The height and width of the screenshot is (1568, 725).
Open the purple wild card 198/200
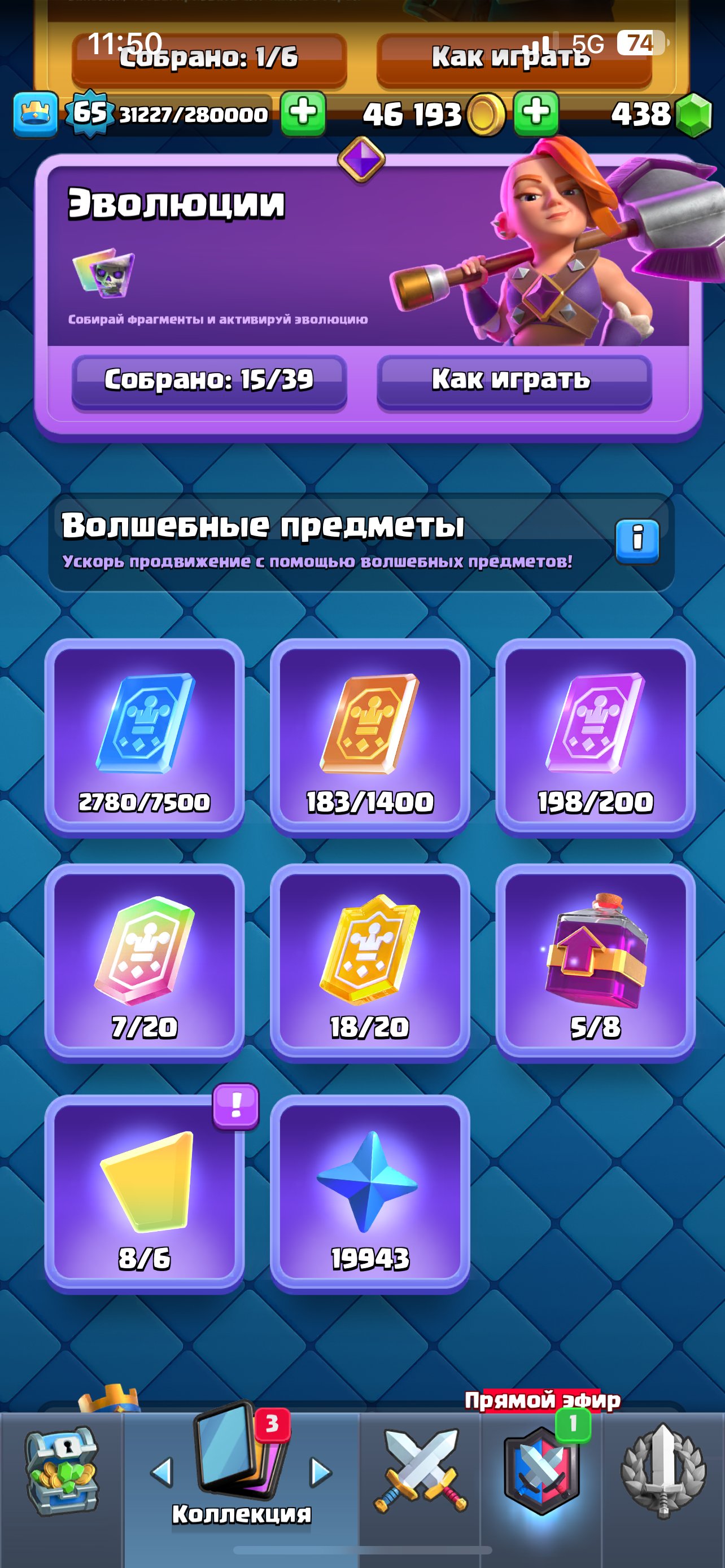(x=595, y=737)
